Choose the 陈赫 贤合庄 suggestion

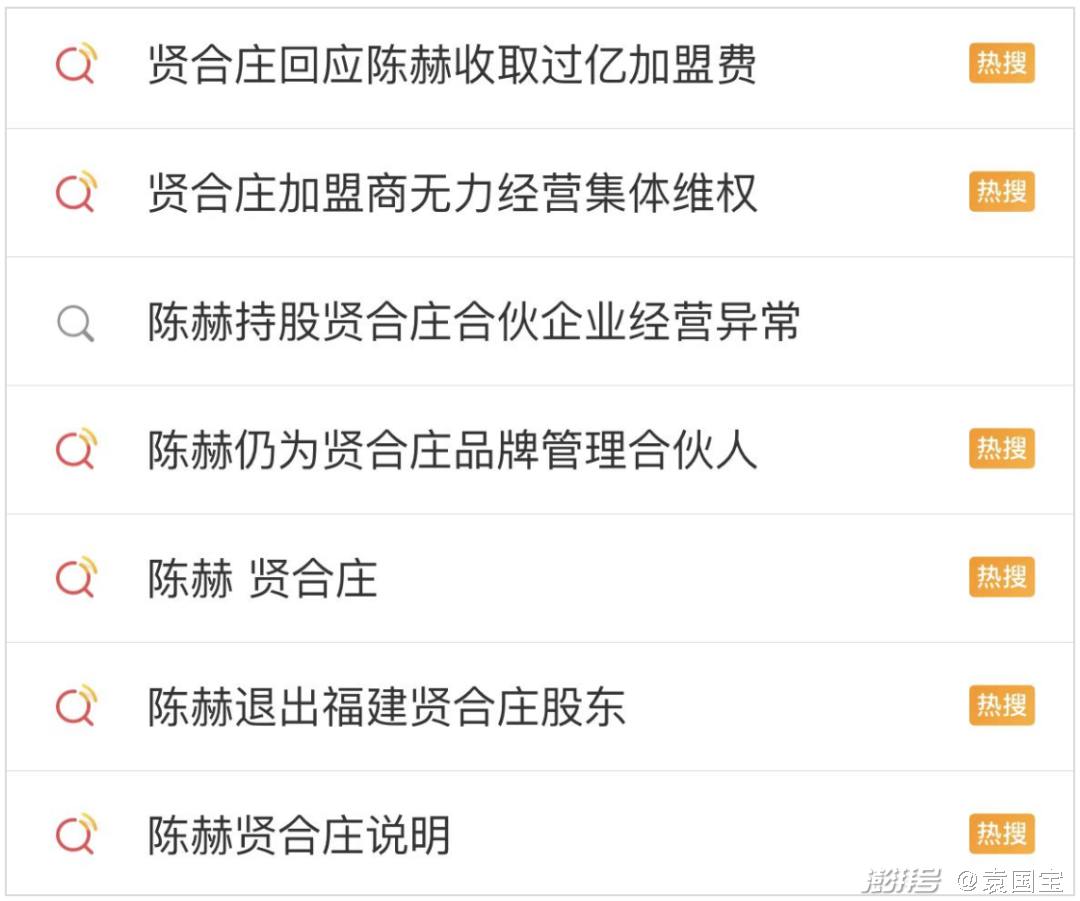(x=539, y=579)
